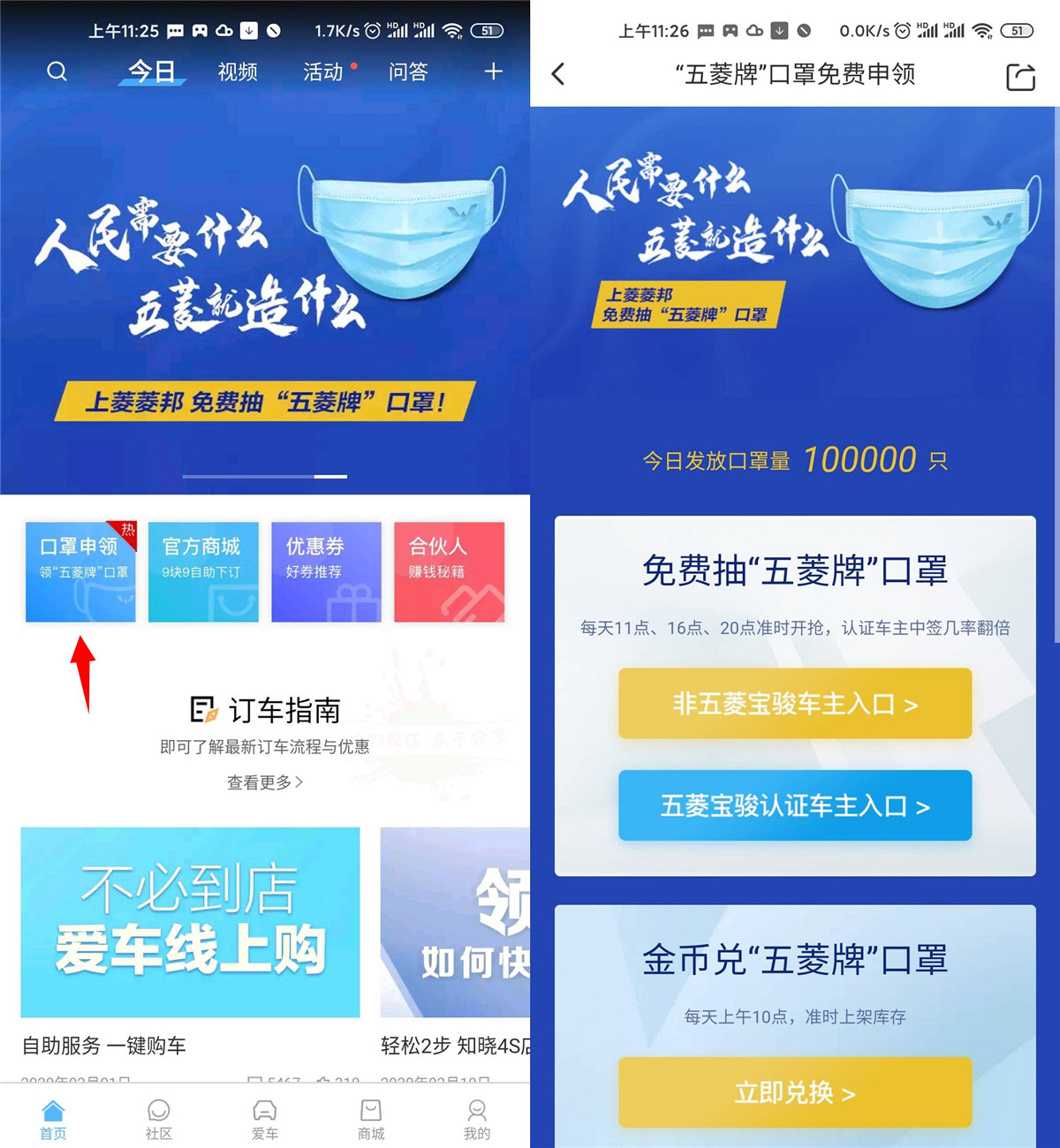1060x1148 pixels.
Task: Switch to the 问答 tab
Action: [408, 72]
